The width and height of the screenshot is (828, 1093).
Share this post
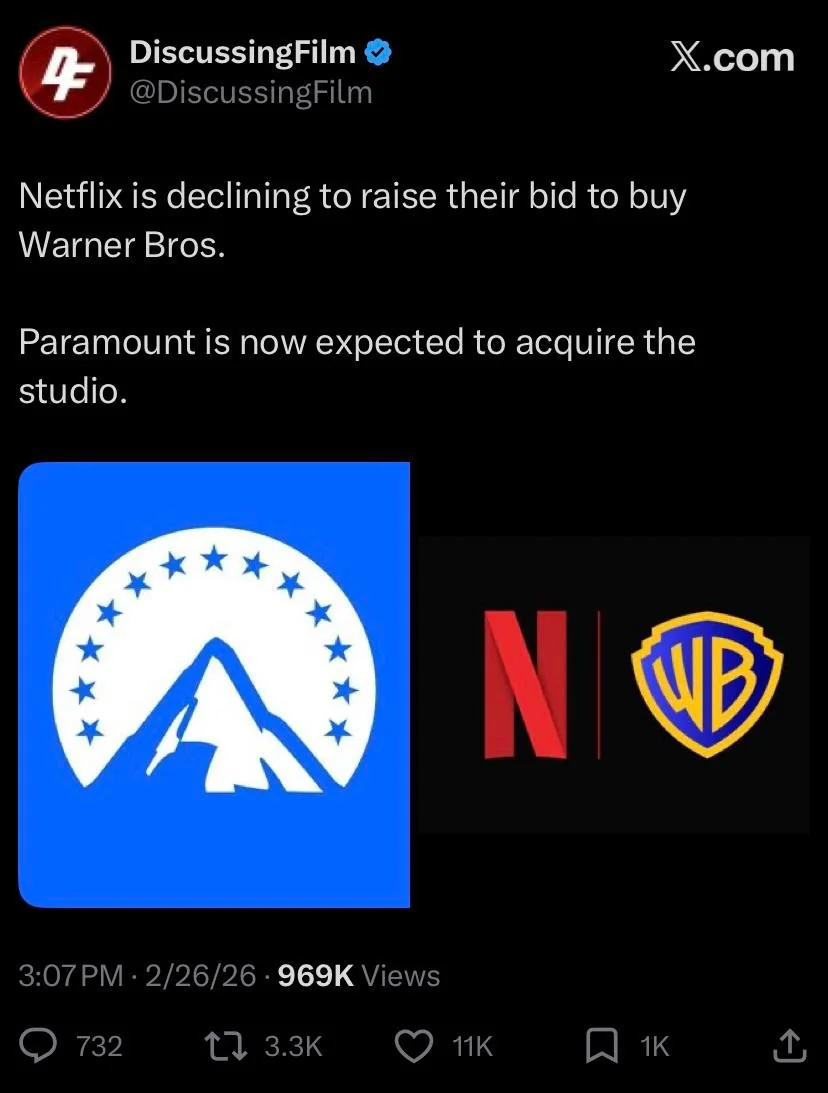tap(790, 1046)
